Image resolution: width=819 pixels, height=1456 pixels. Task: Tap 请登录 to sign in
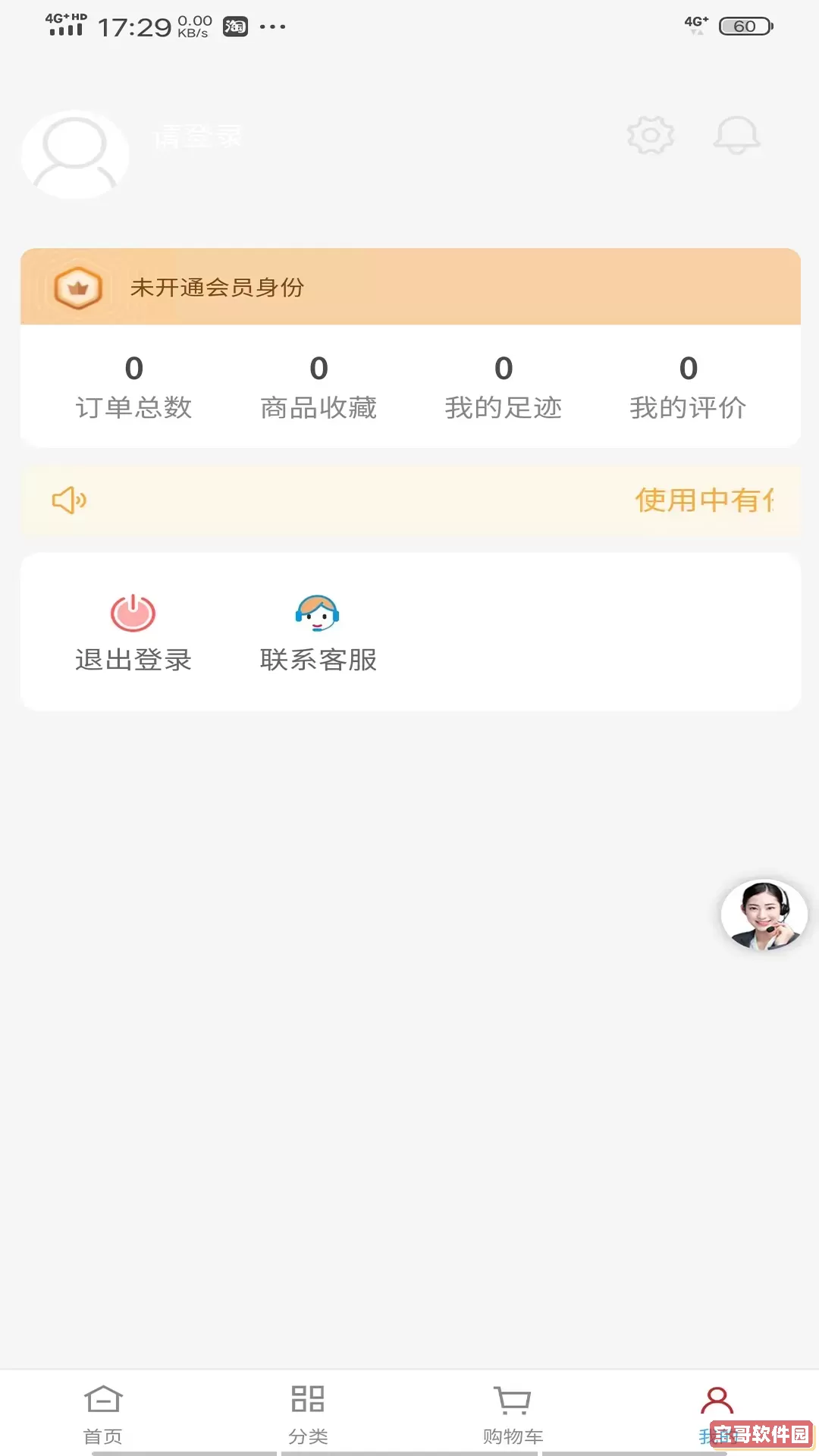click(x=199, y=136)
